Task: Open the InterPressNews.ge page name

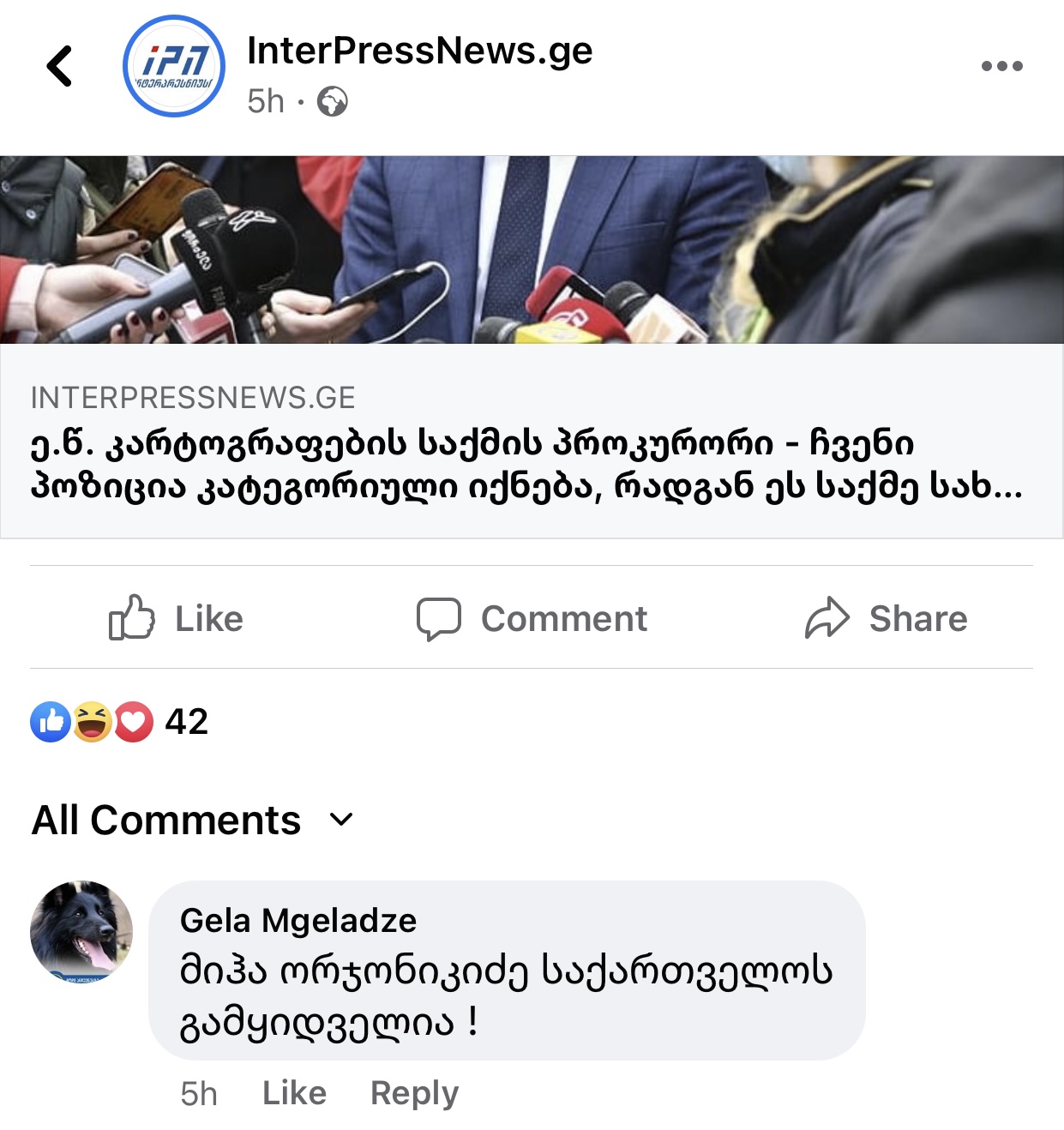Action: (419, 51)
